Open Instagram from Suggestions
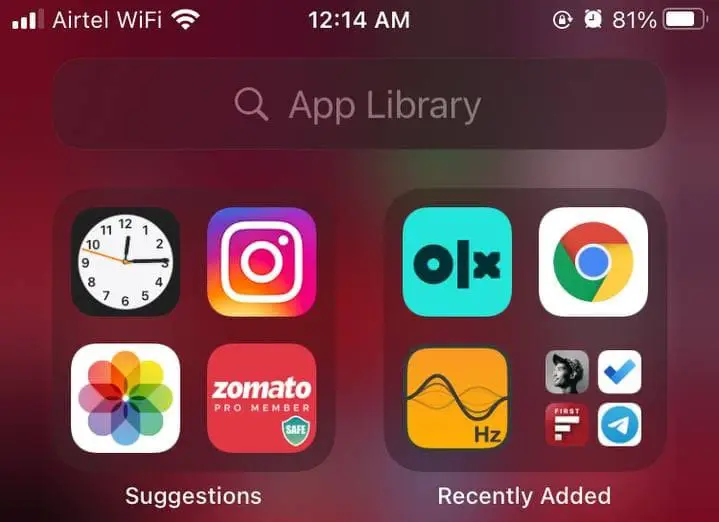The width and height of the screenshot is (719, 522). (261, 261)
